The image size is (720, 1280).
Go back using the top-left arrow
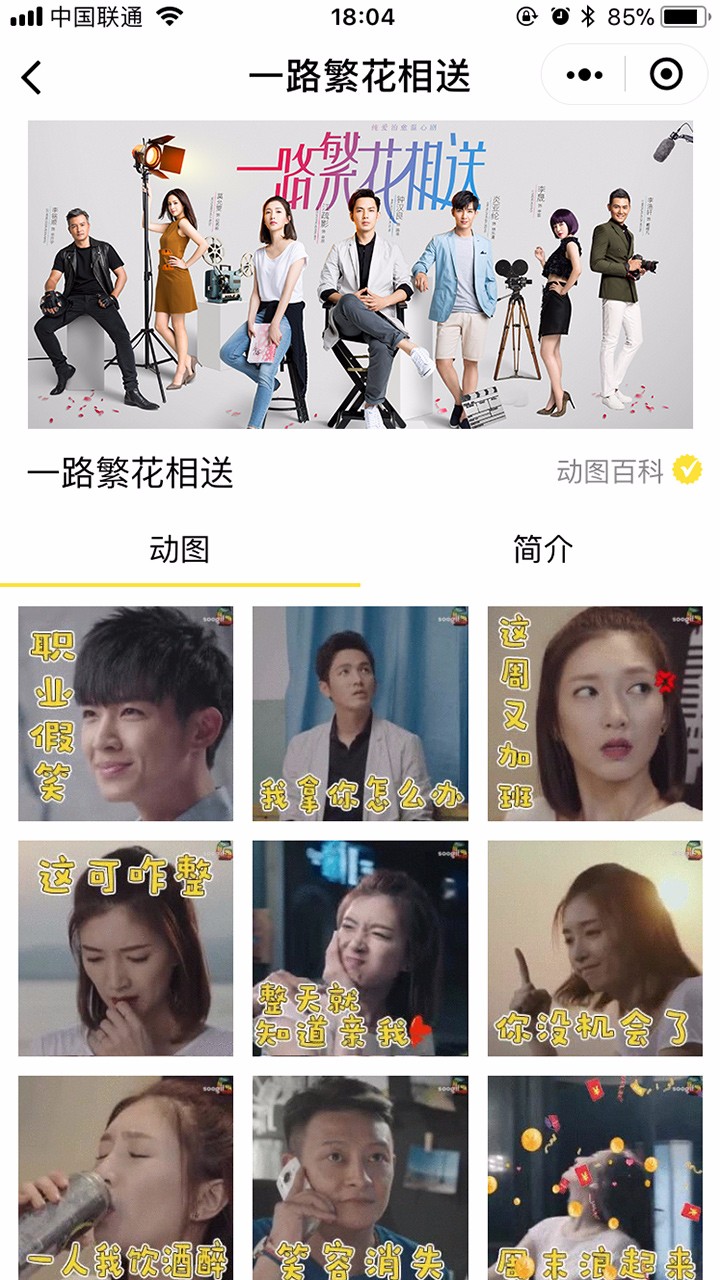coord(33,77)
